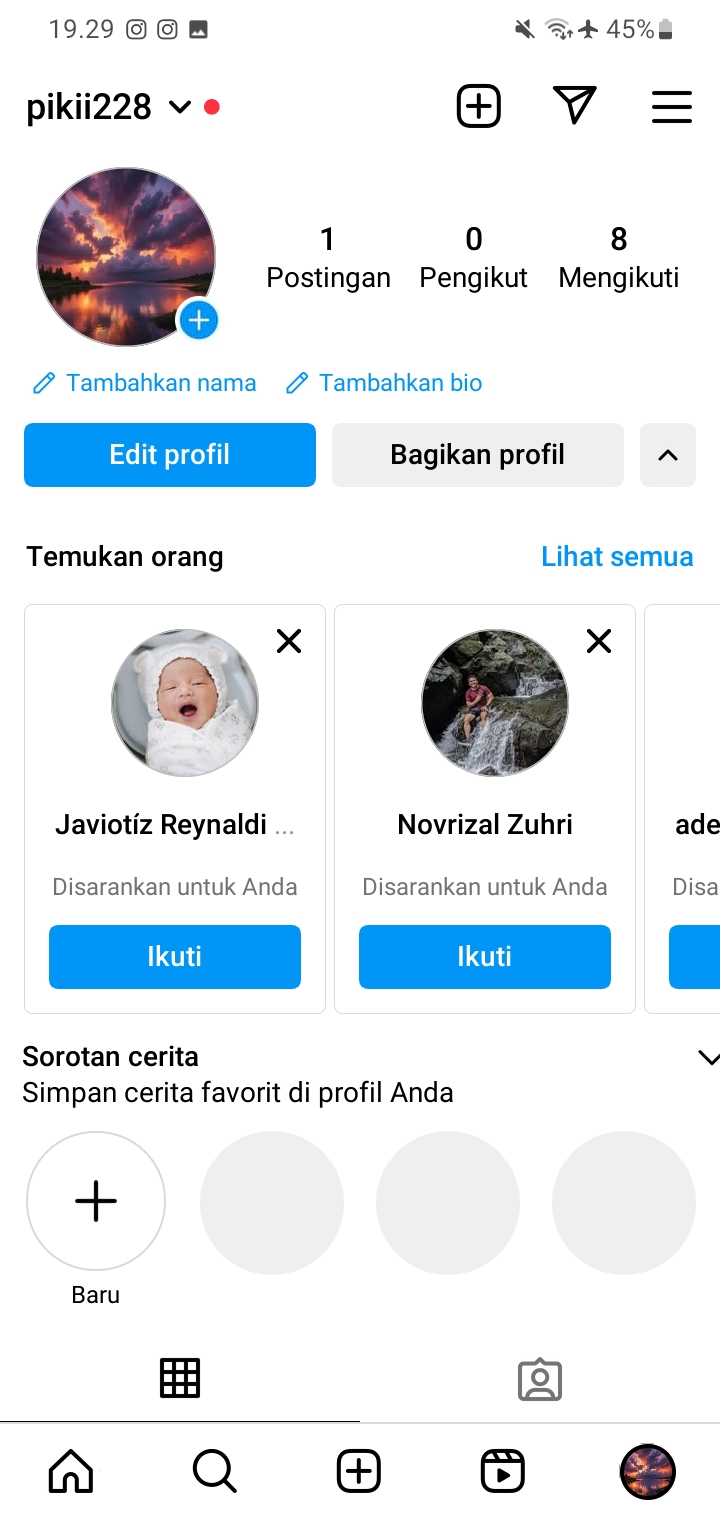Switch to the tagged photos tab
The image size is (720, 1520).
[x=540, y=1379]
